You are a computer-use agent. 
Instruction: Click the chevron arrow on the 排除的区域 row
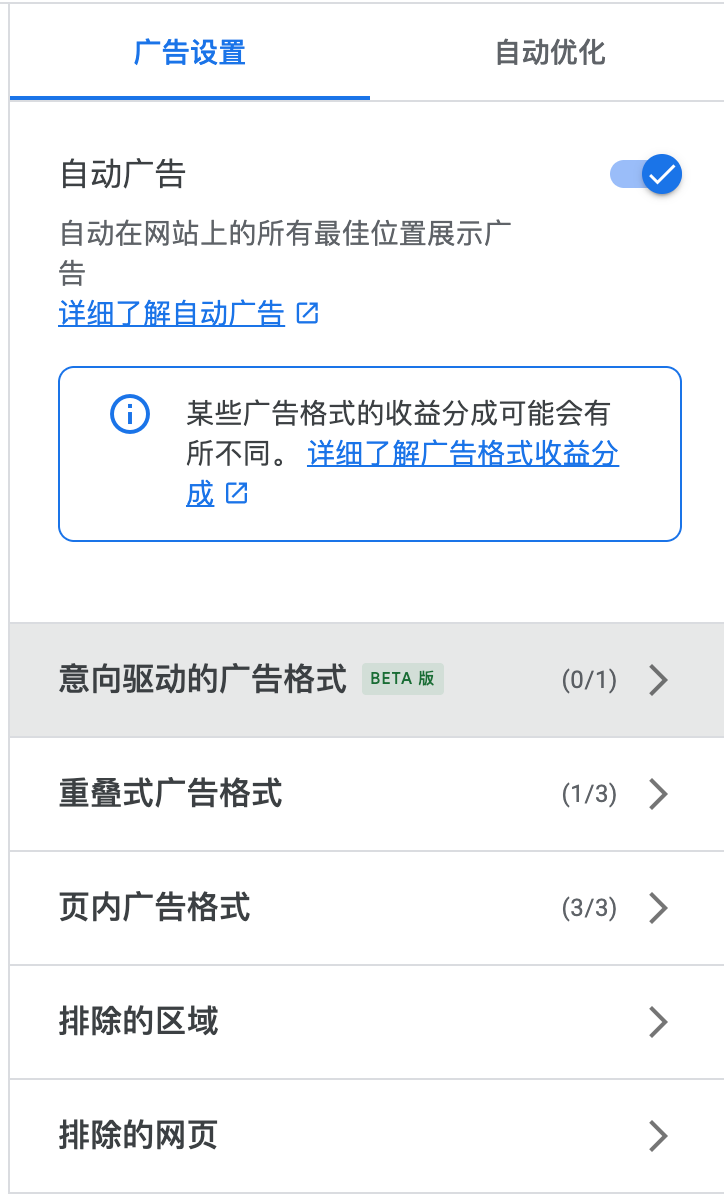pyautogui.click(x=658, y=1022)
